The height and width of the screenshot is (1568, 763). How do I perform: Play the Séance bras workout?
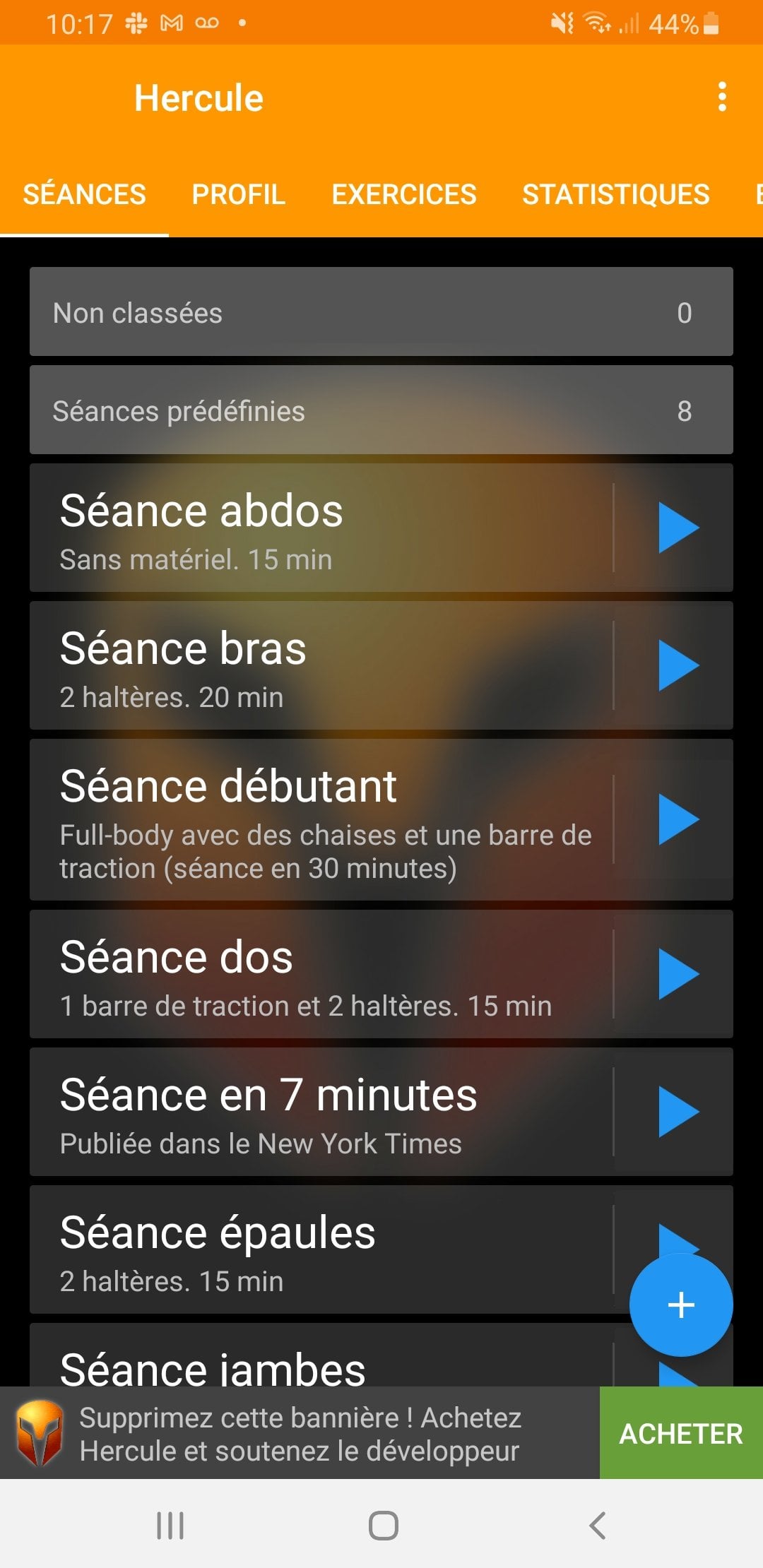(x=678, y=665)
